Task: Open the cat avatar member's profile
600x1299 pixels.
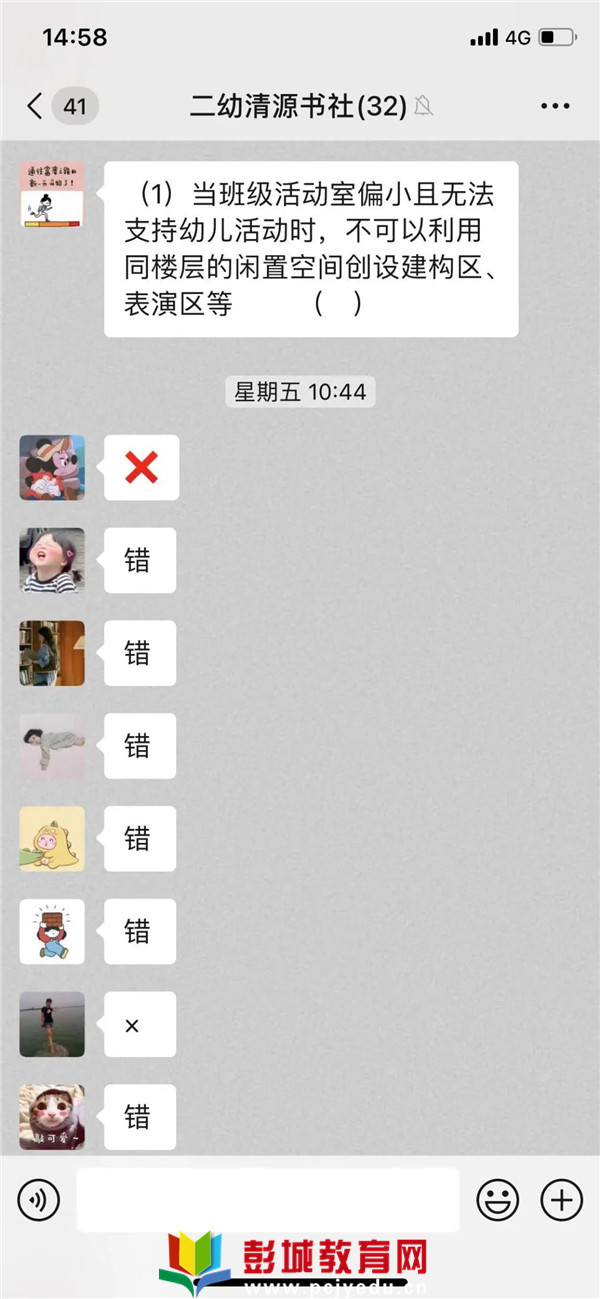Action: (52, 1117)
